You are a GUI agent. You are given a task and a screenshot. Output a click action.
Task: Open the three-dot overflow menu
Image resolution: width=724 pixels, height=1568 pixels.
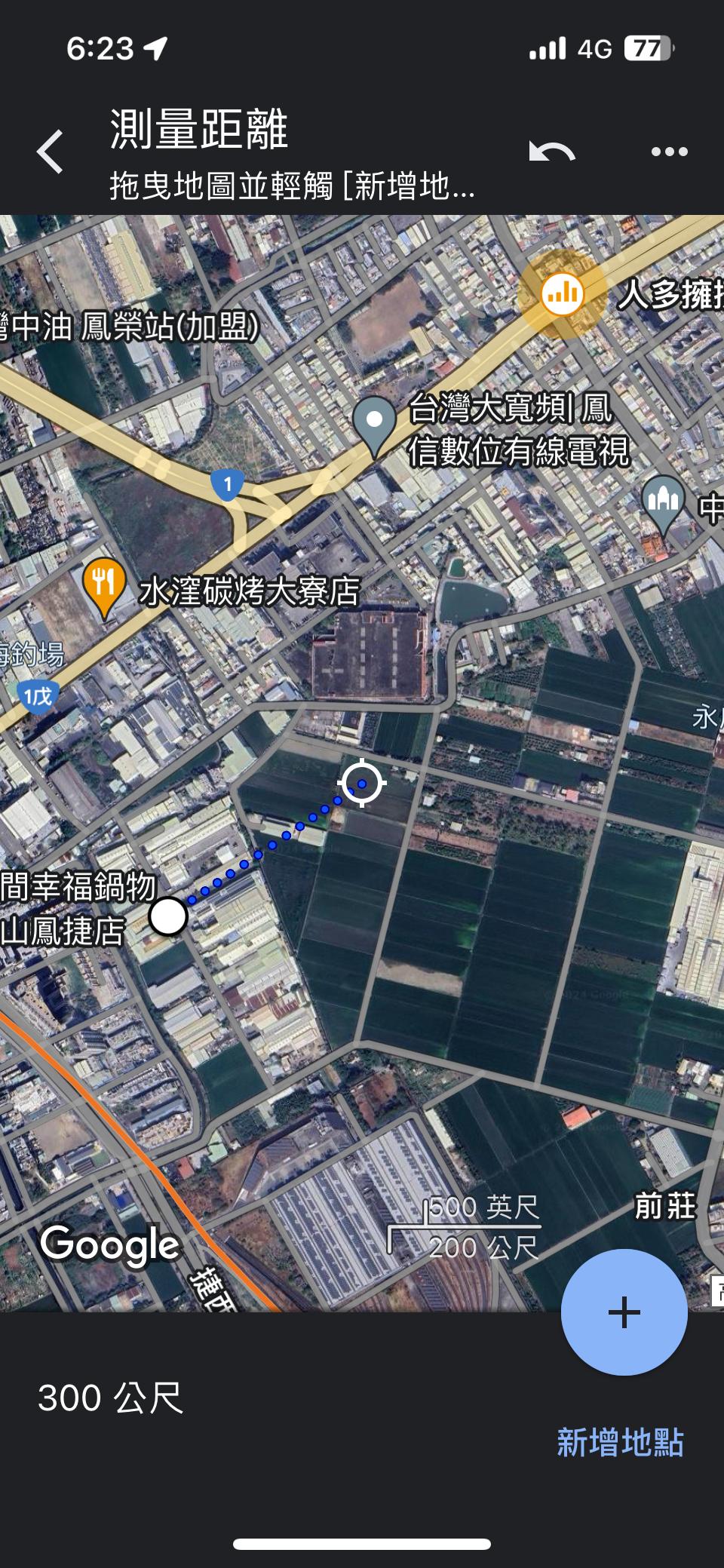point(669,152)
